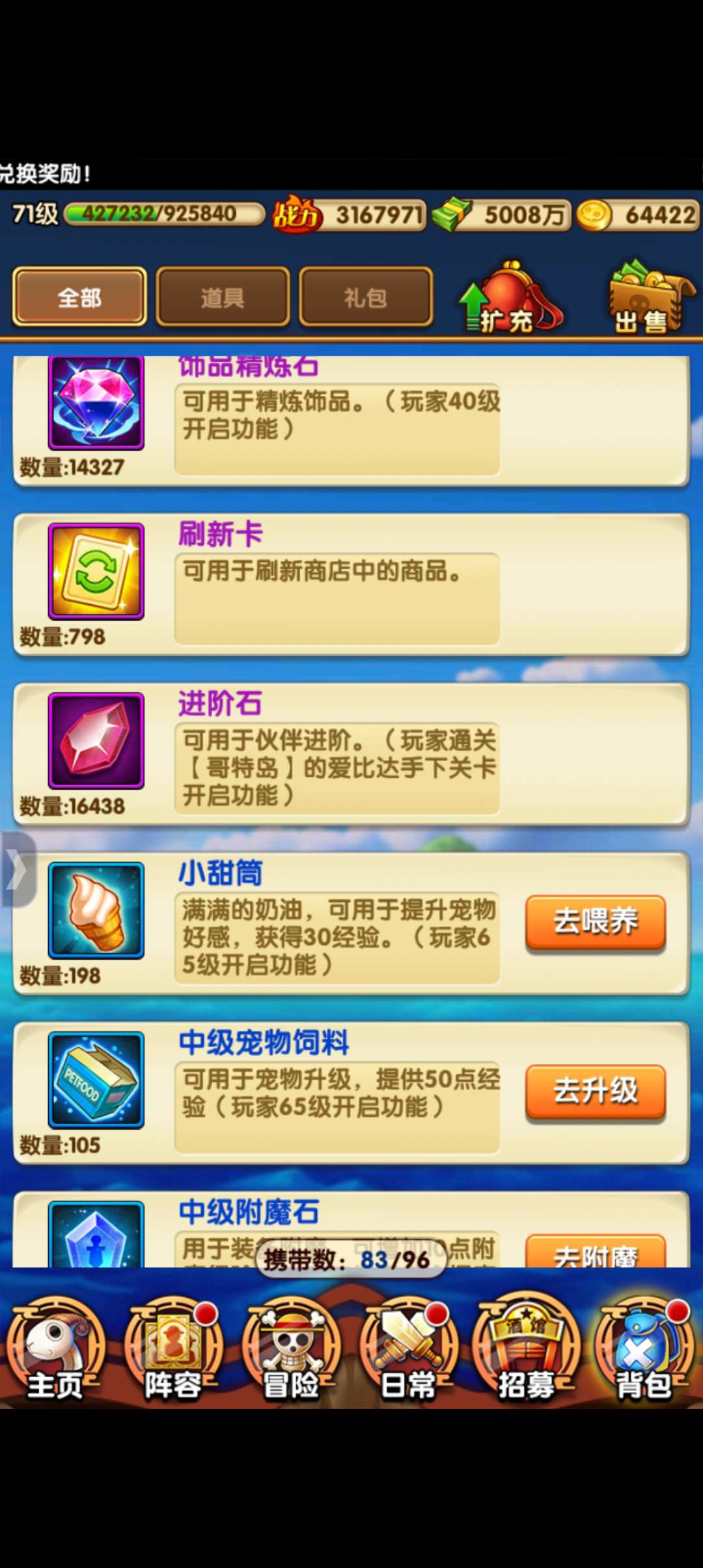Viewport: 703px width, 1568px height.
Task: Open the 阵容 lineup tab
Action: coord(173,1349)
